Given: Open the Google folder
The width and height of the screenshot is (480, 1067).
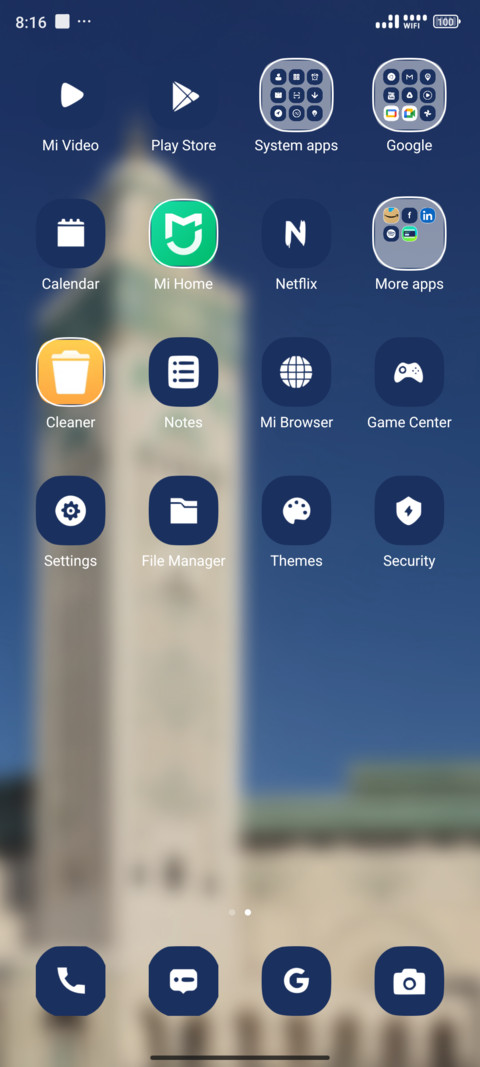Looking at the screenshot, I should 409,95.
